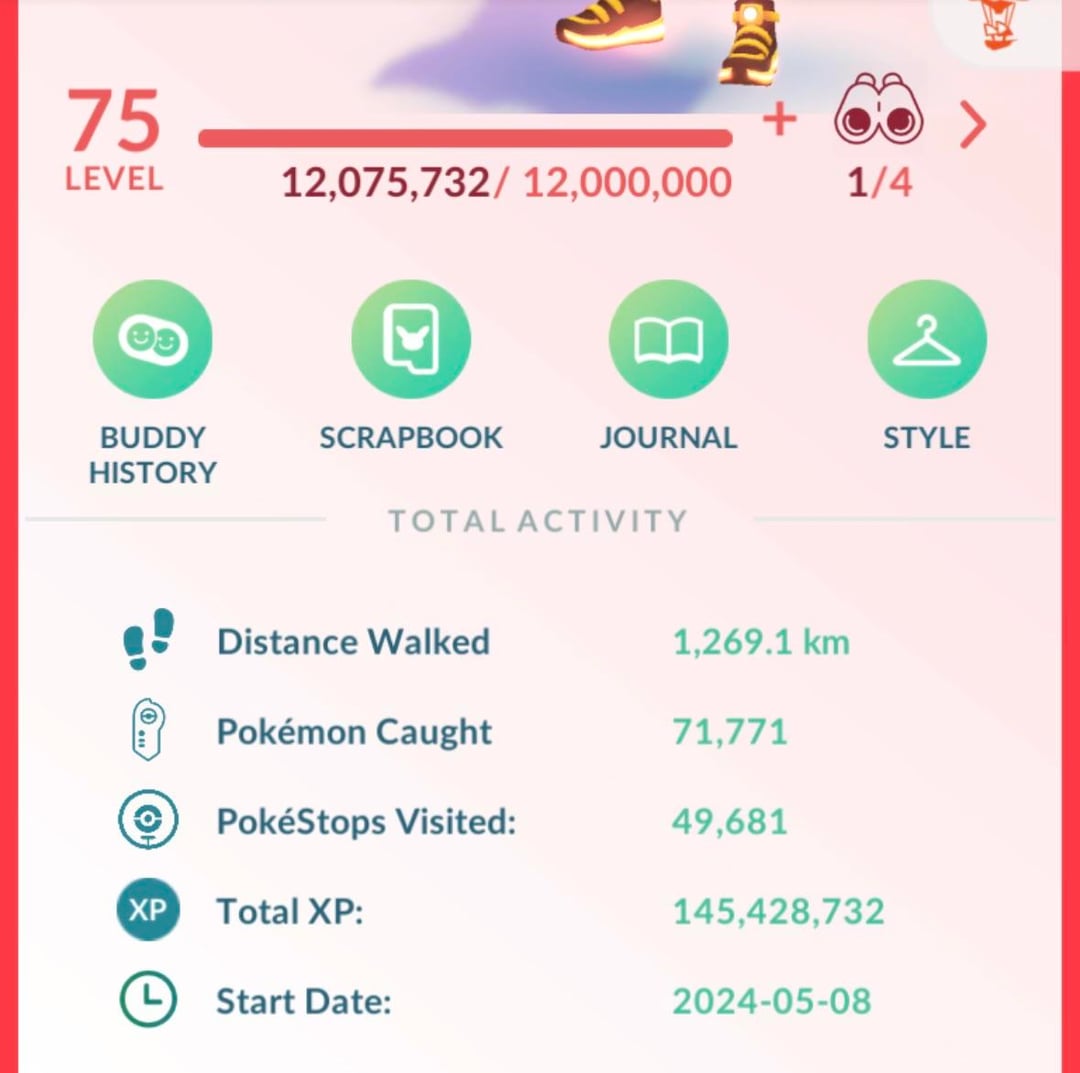Open the Scrapbook
The image size is (1080, 1073).
(x=410, y=340)
